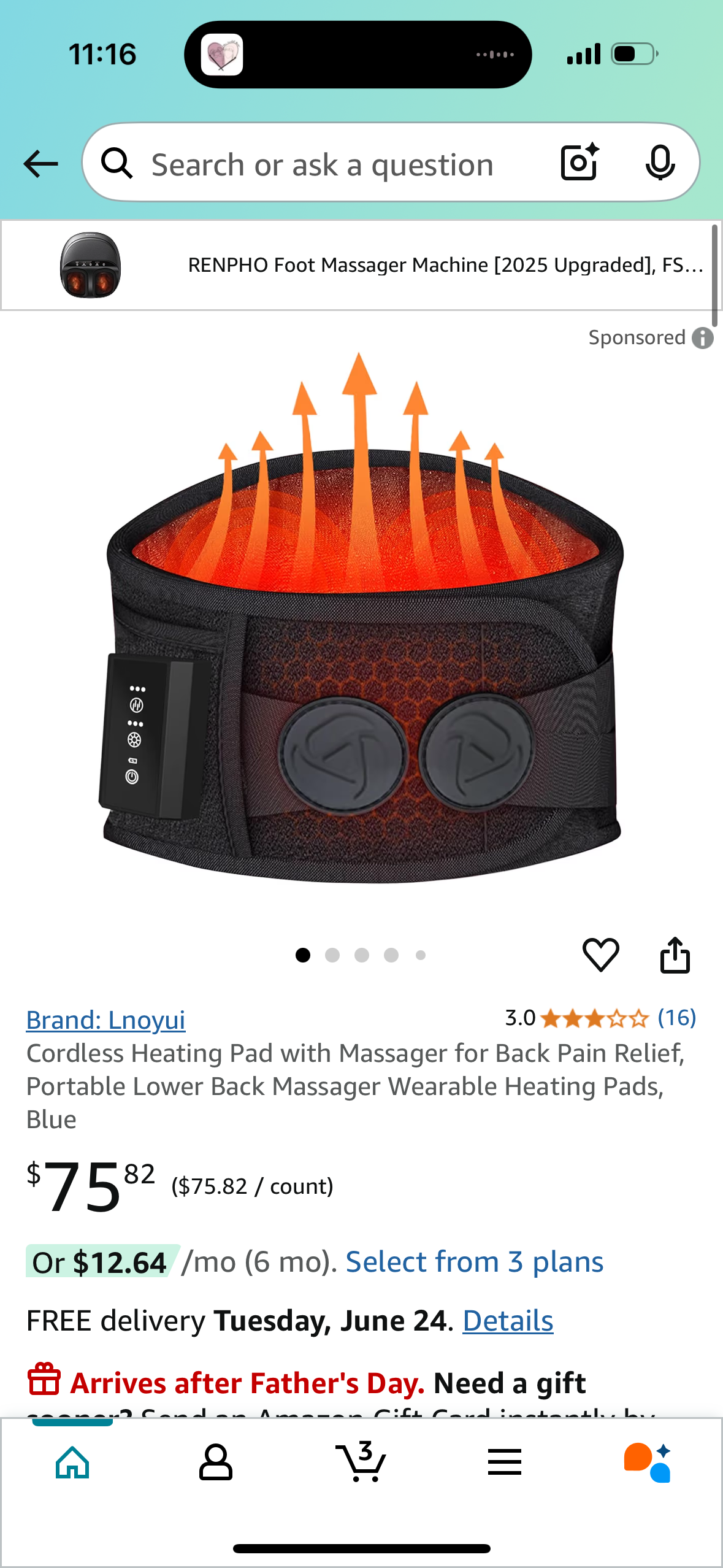Open delivery Details link

508,1320
